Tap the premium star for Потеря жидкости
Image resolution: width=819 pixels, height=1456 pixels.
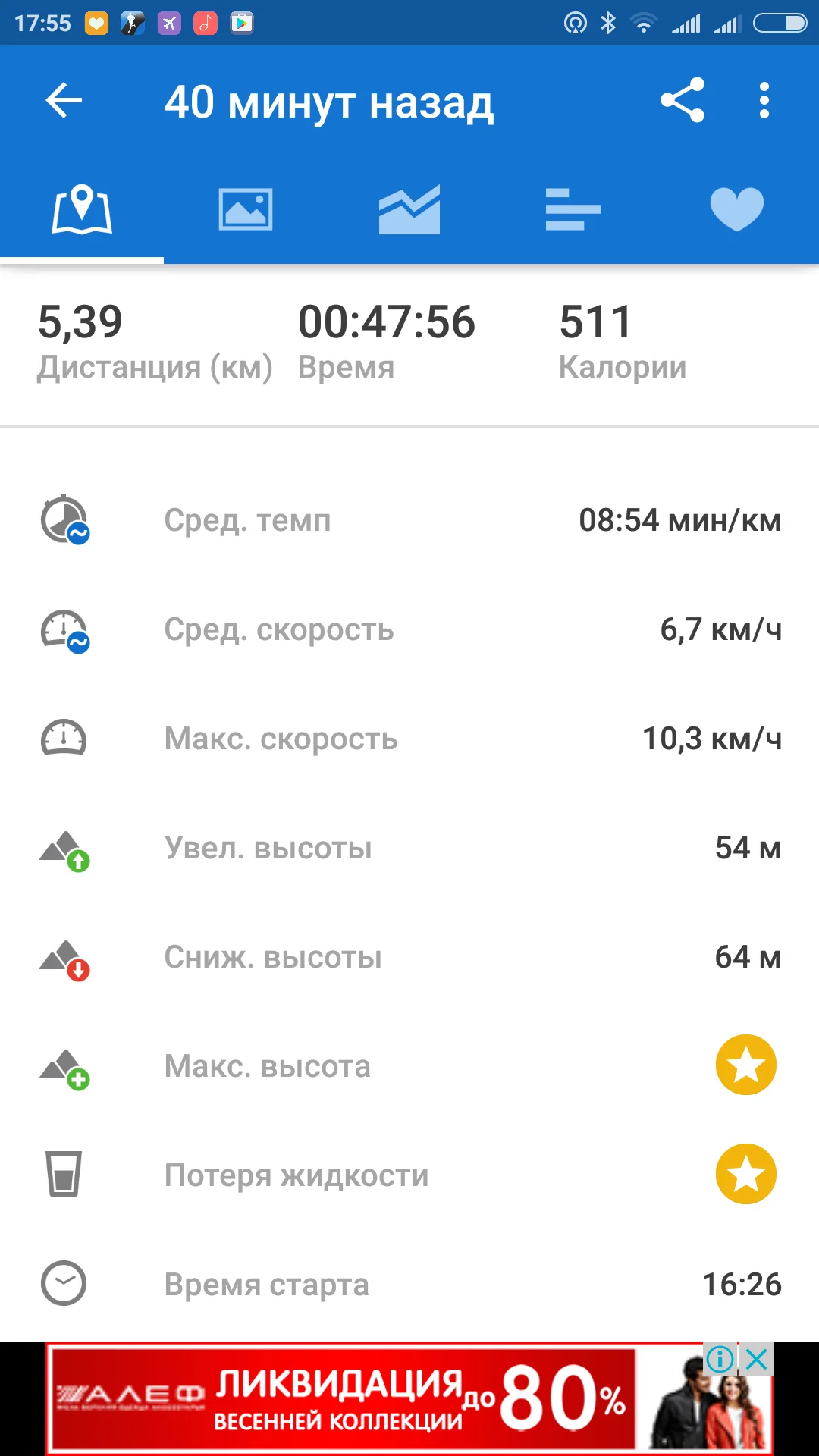[x=746, y=1175]
